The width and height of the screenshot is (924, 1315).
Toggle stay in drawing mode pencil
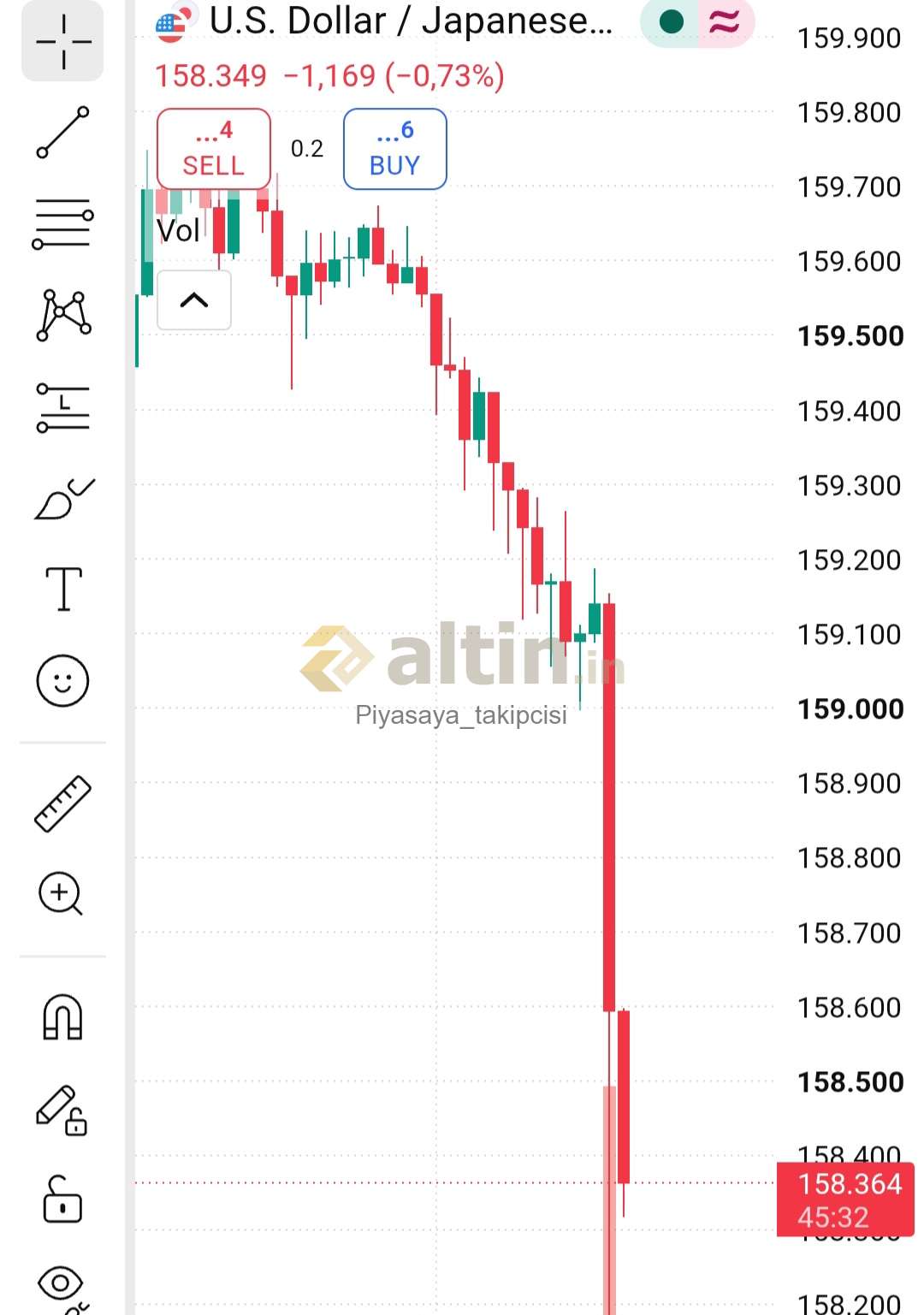coord(62,1110)
